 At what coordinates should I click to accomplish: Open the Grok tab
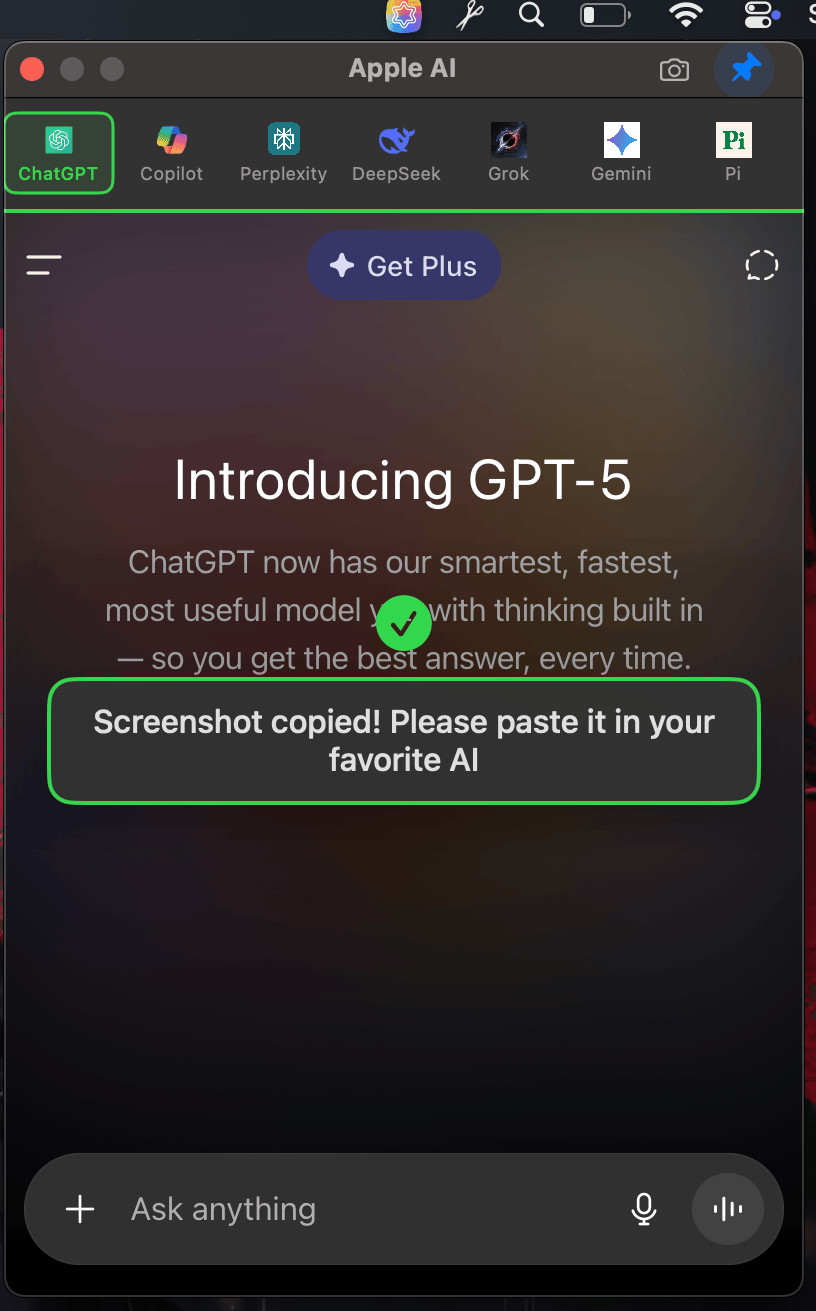(508, 153)
